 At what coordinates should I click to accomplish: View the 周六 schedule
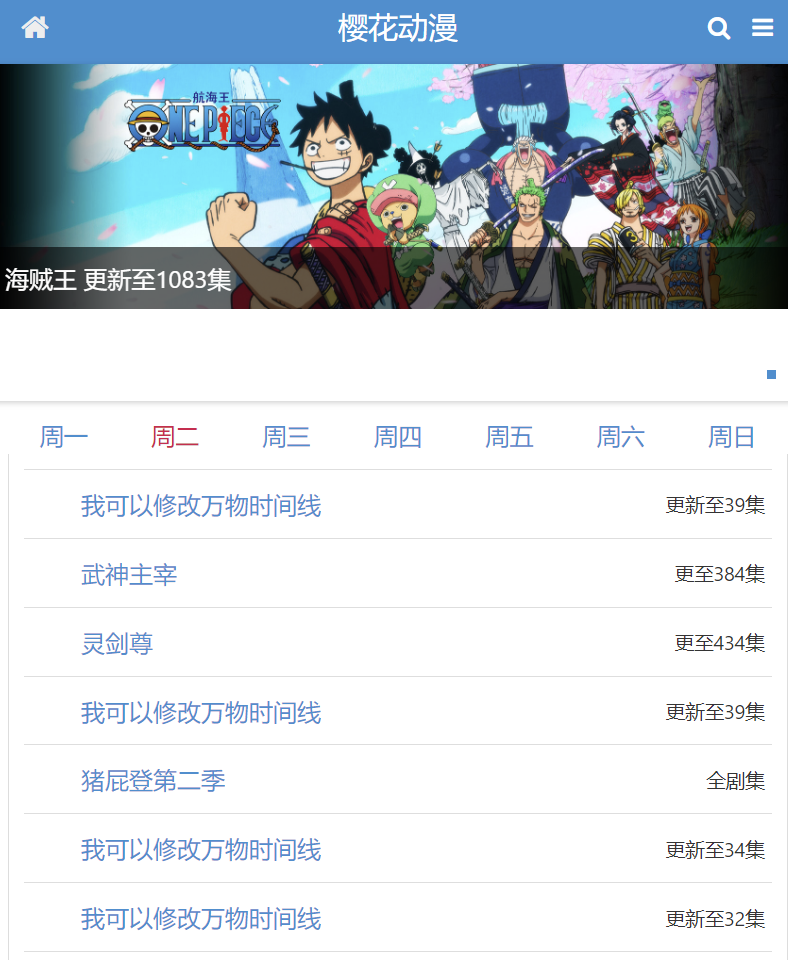coord(621,437)
